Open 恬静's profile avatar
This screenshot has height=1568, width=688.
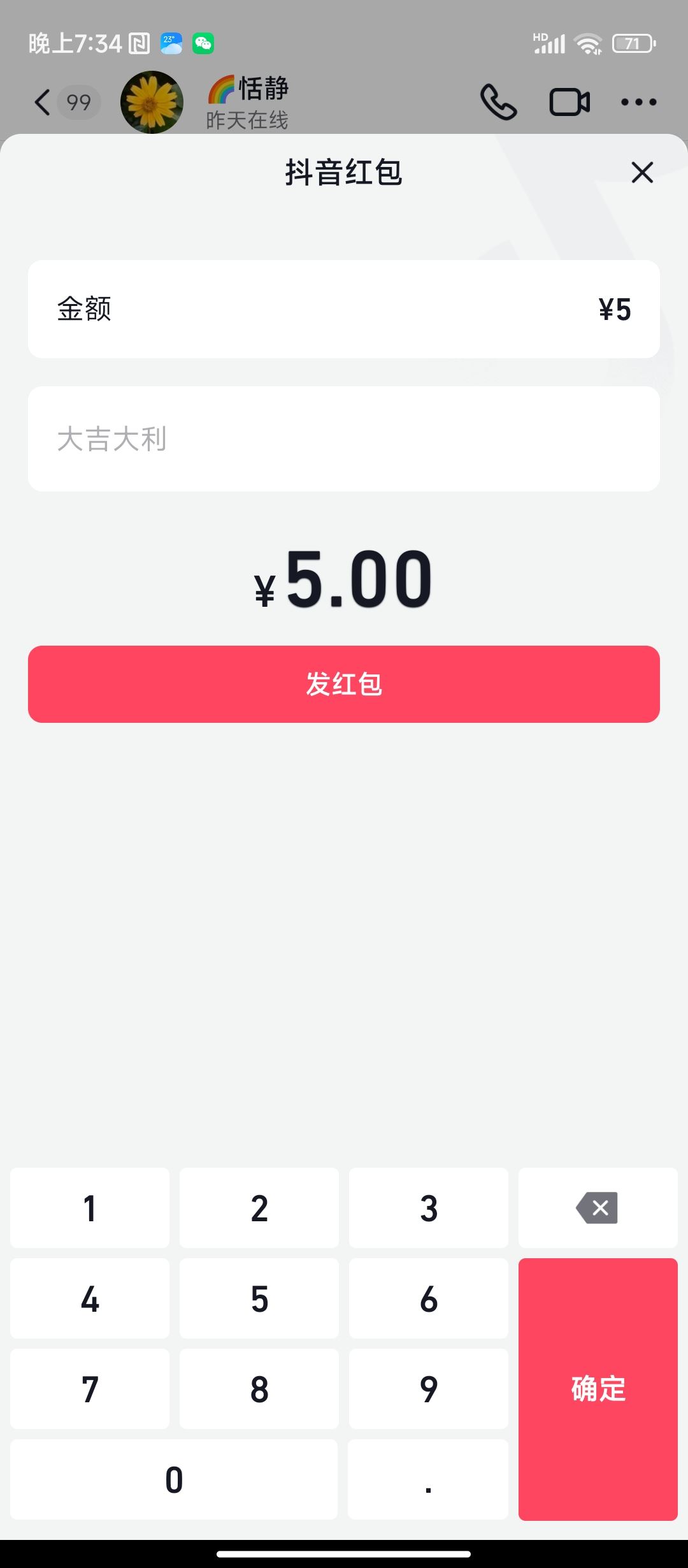[152, 101]
